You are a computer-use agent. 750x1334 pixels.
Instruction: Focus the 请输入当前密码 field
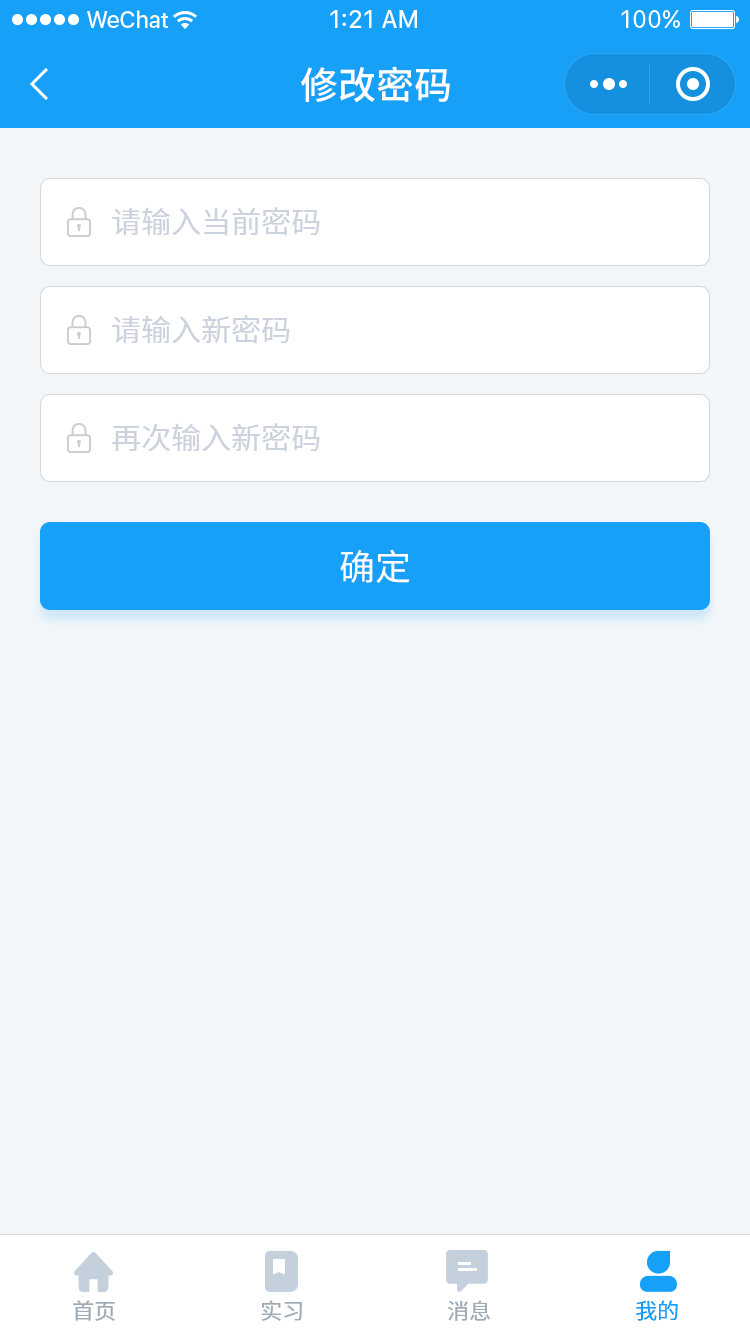pyautogui.click(x=375, y=222)
